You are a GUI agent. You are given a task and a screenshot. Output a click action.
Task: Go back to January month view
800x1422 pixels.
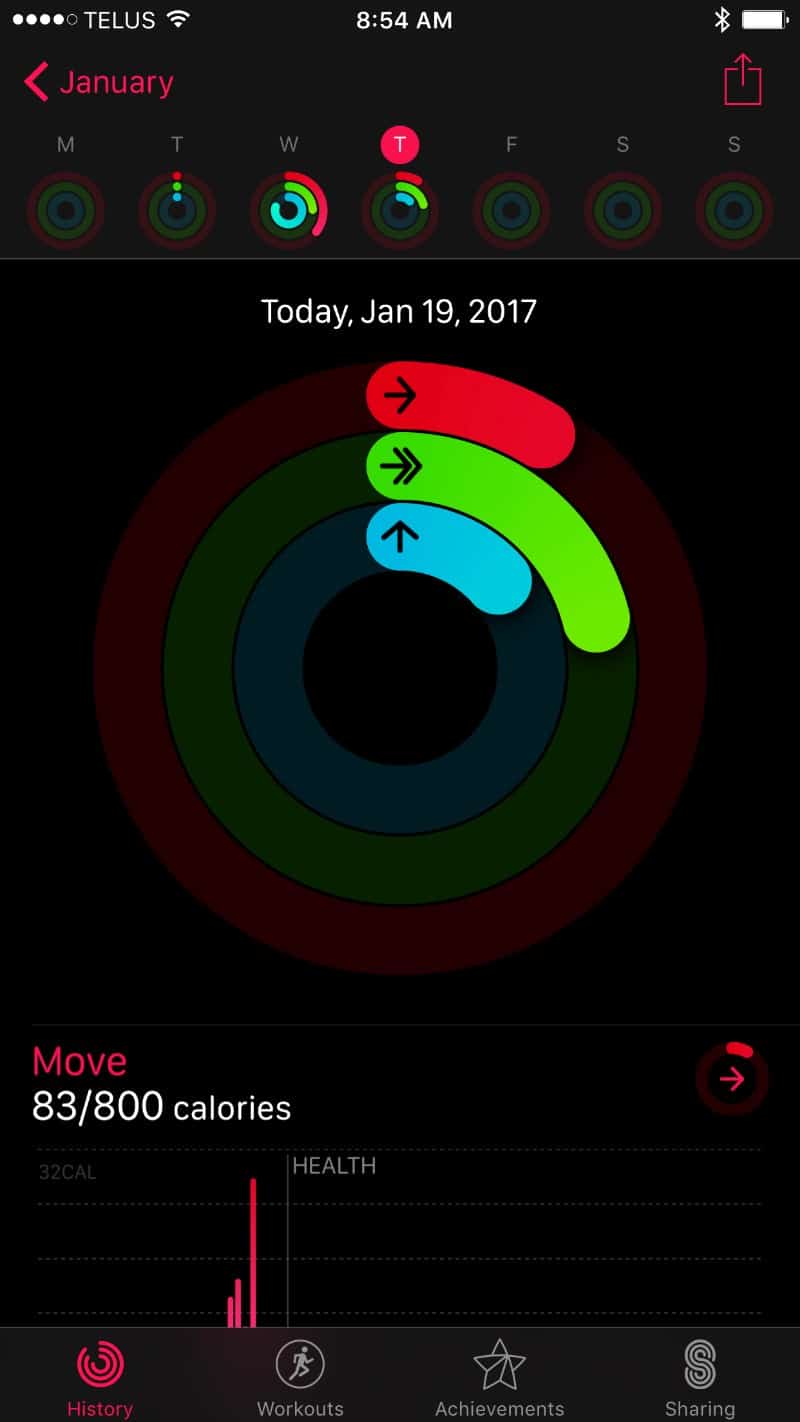tap(98, 82)
